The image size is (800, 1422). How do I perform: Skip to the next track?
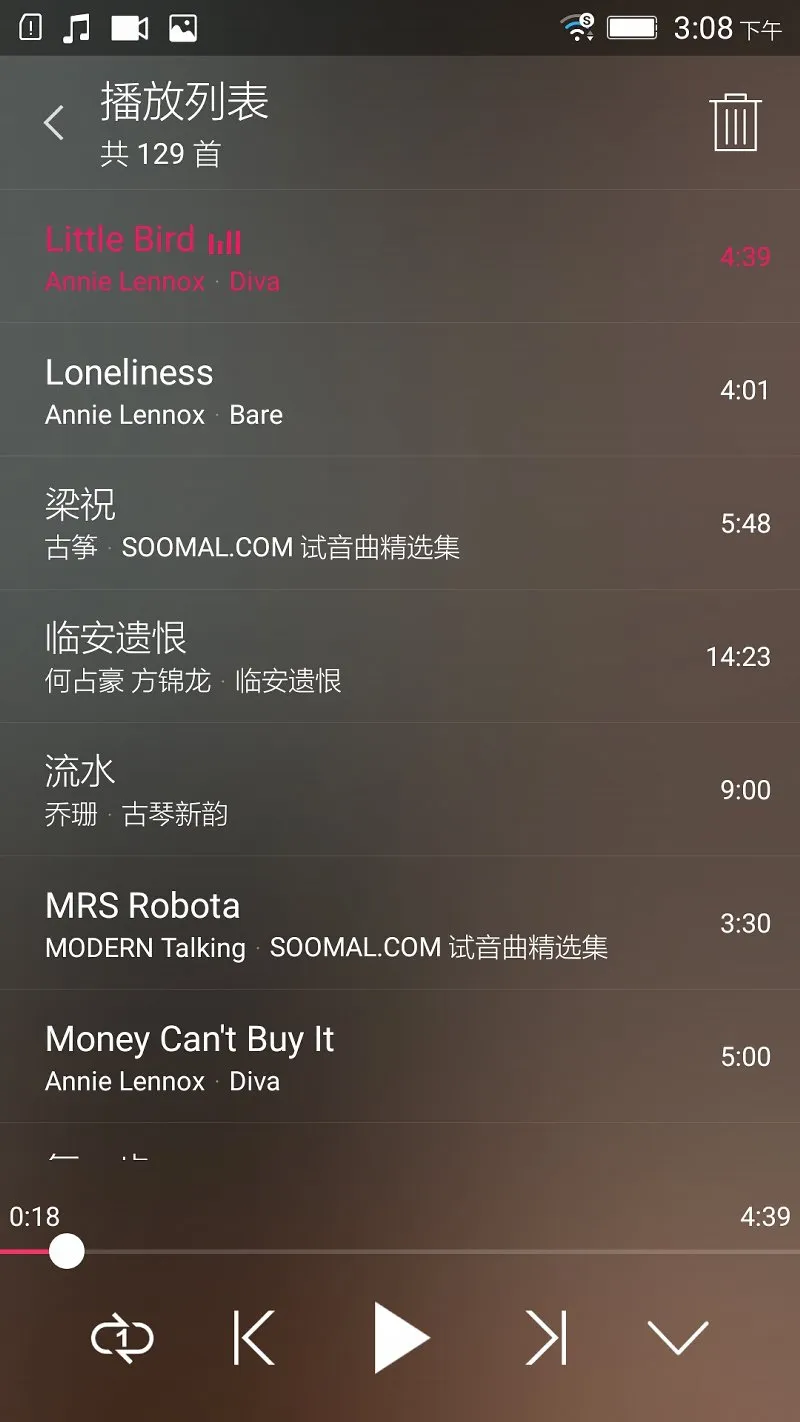[547, 1338]
